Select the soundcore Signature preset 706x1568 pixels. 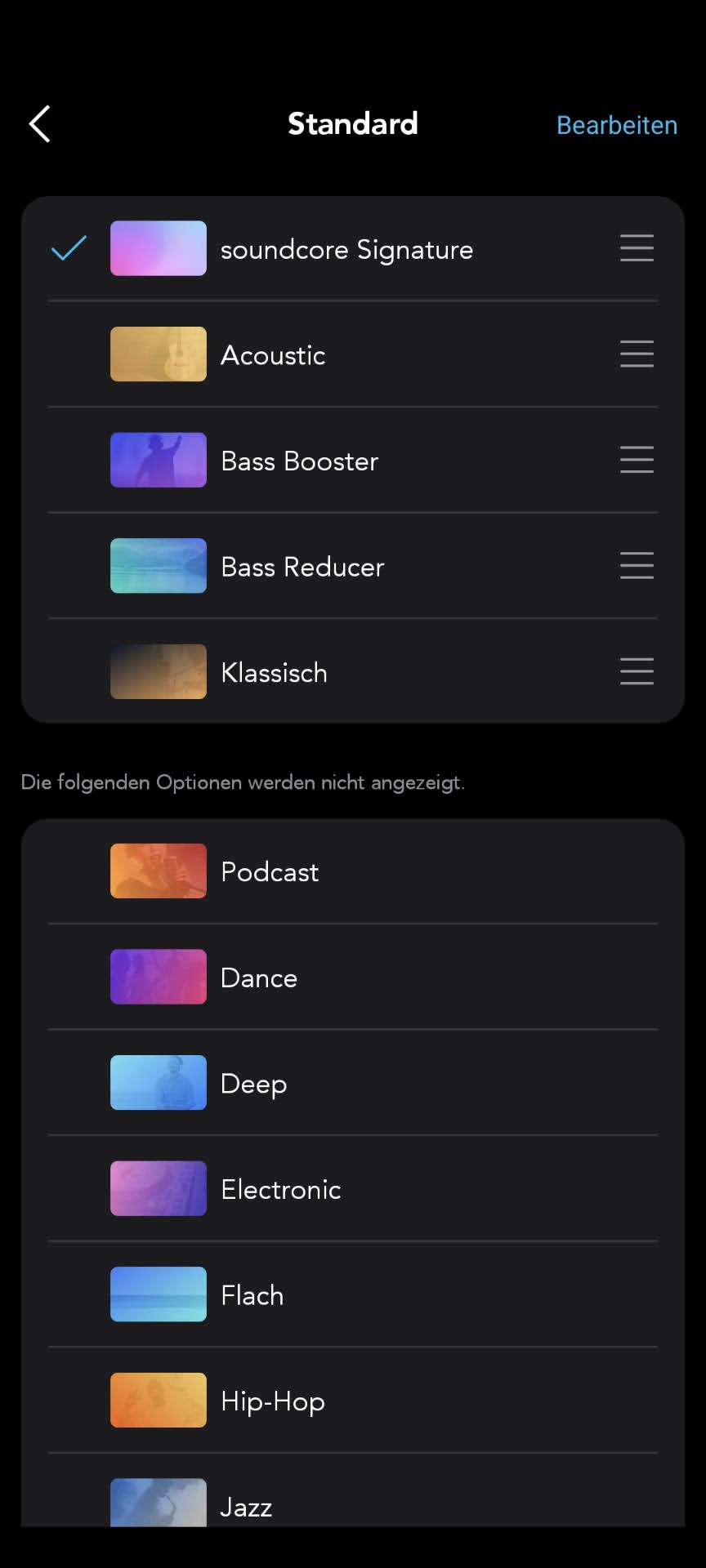click(x=346, y=249)
